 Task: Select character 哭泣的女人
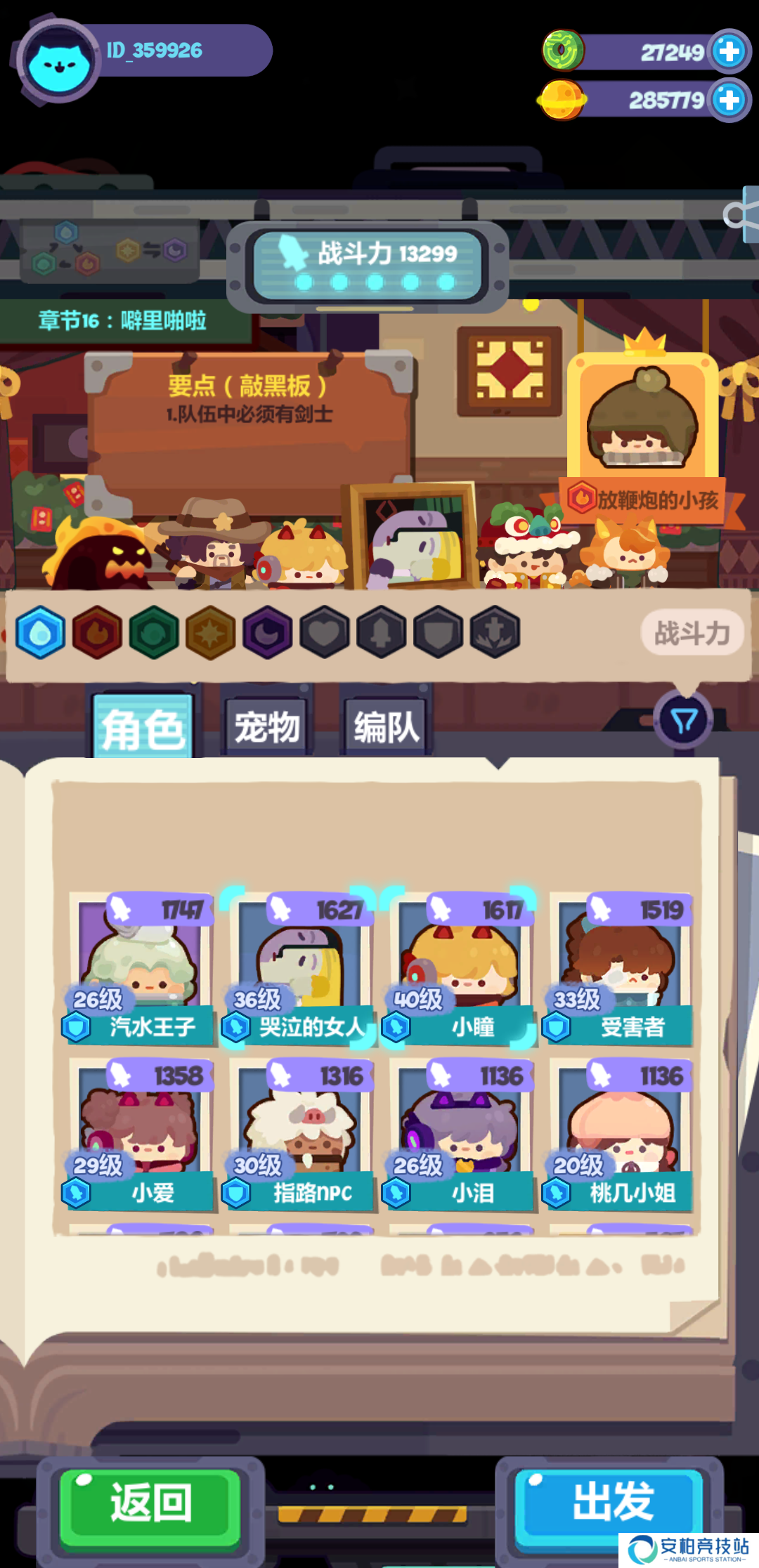click(300, 969)
